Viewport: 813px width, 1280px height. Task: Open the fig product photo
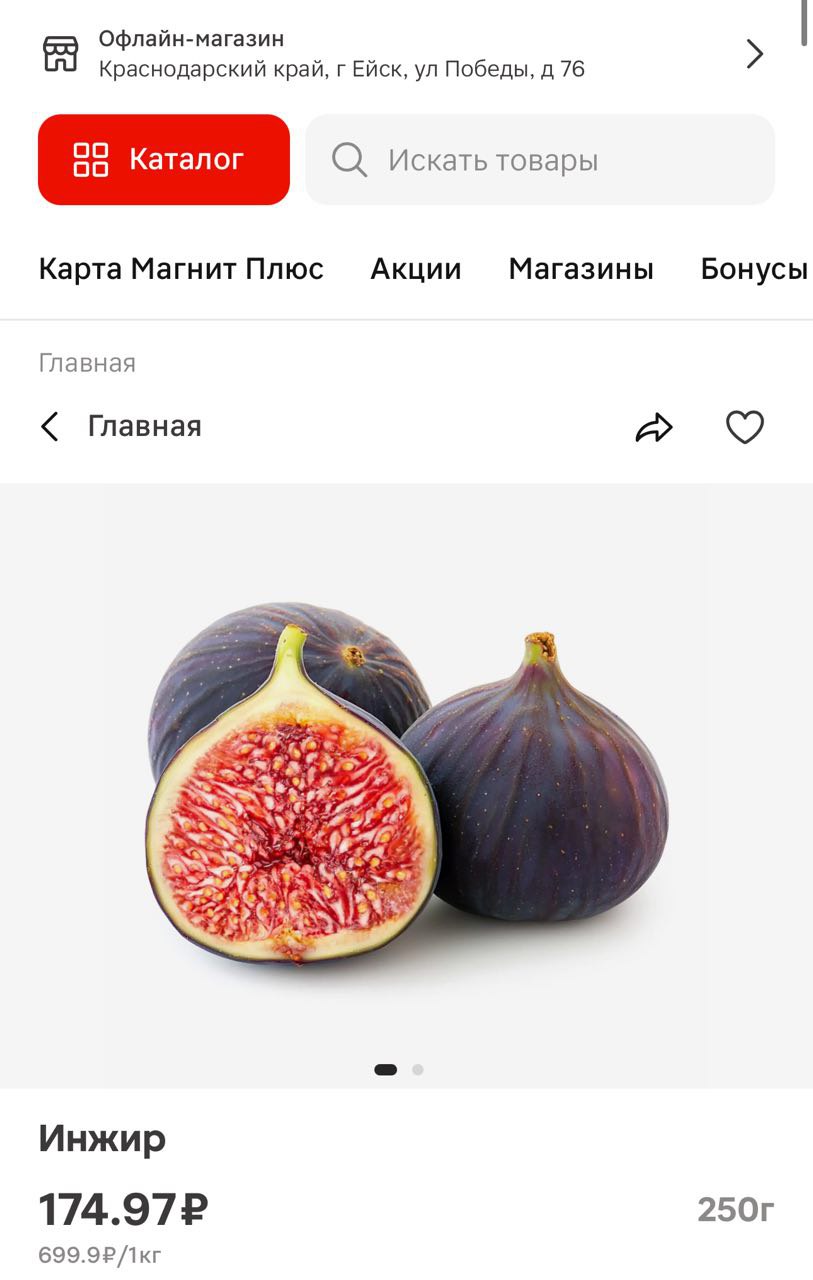(406, 785)
